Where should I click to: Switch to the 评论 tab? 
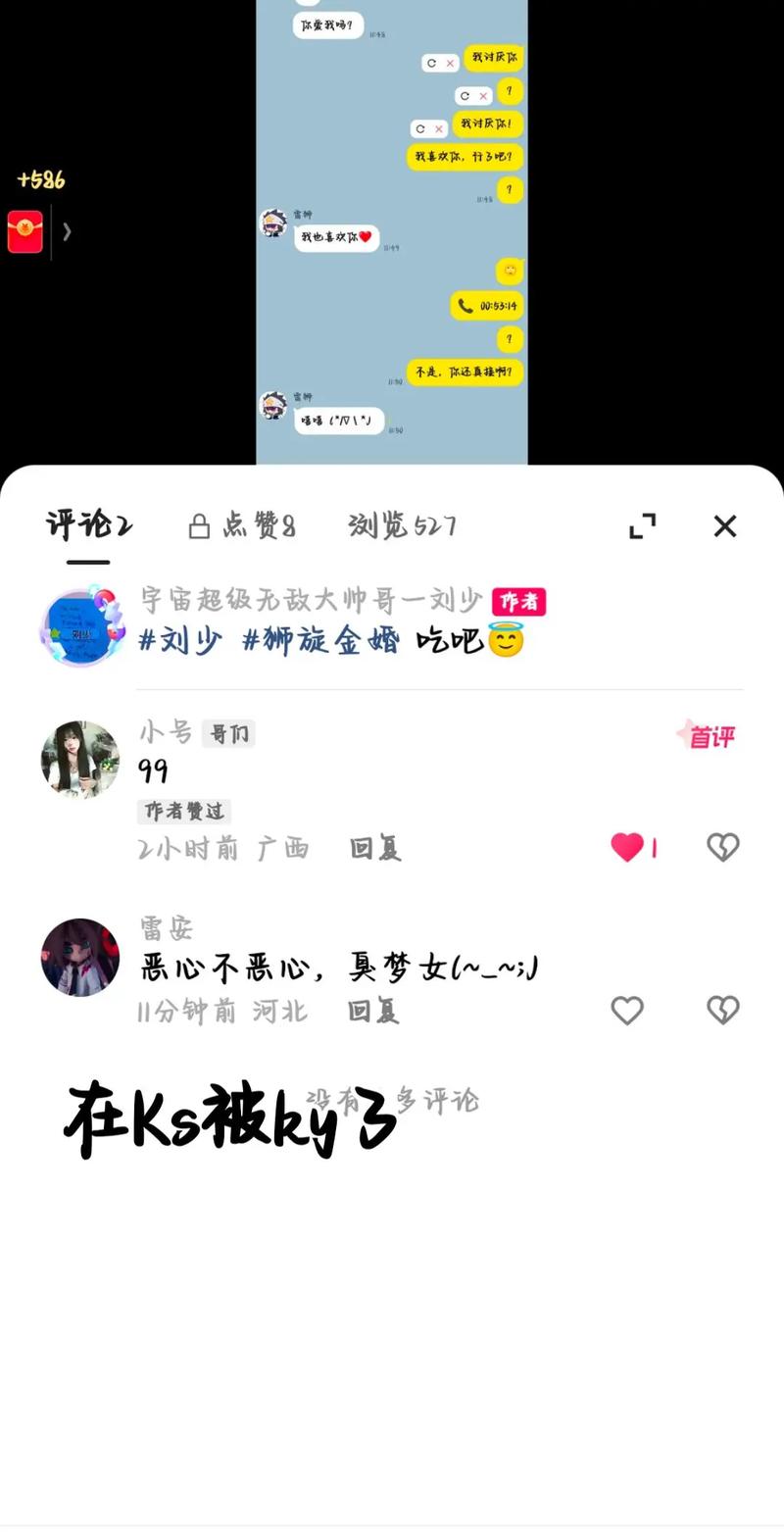(88, 526)
